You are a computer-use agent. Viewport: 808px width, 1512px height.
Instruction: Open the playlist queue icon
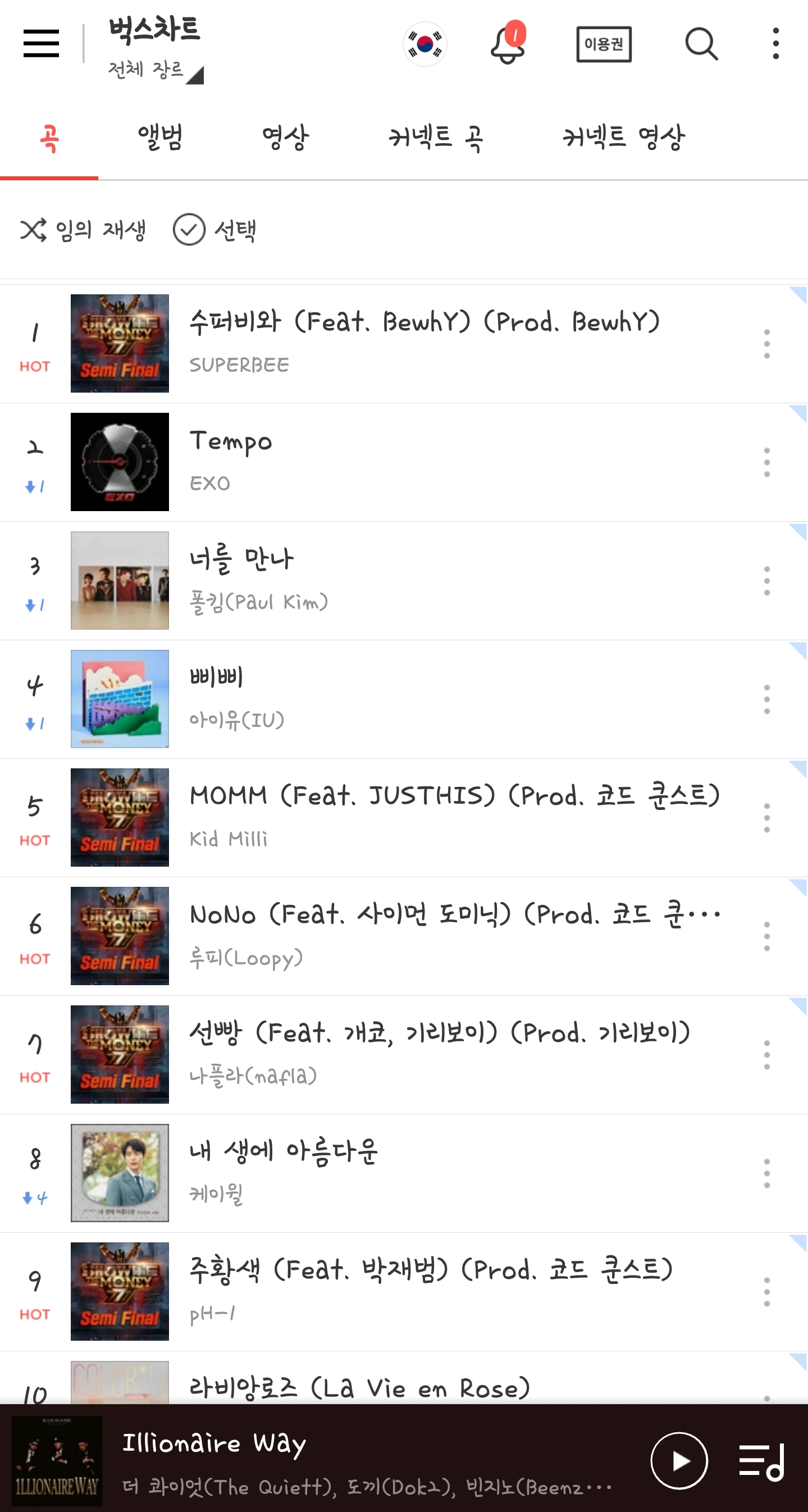tap(761, 1461)
